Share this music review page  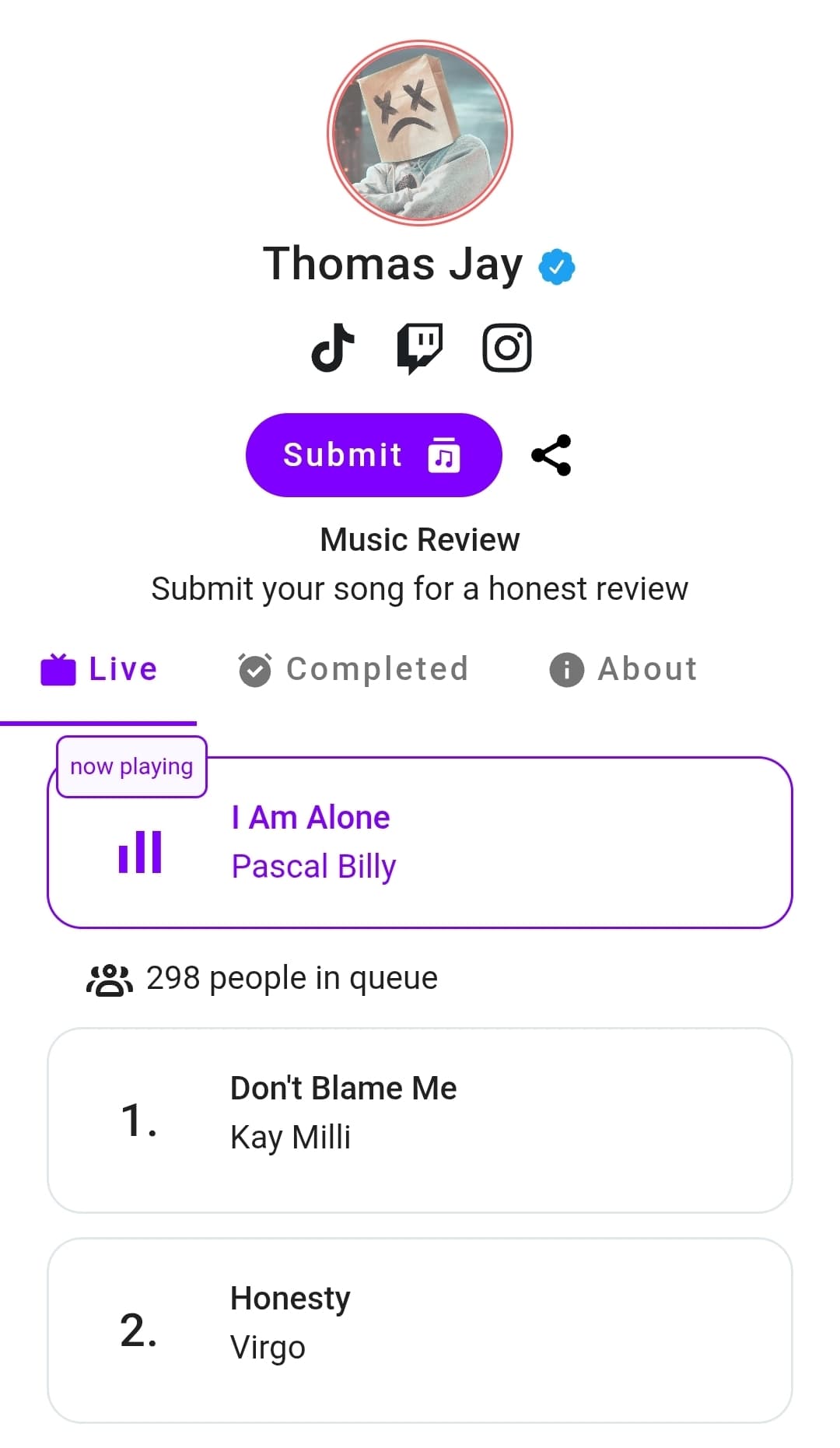click(551, 455)
